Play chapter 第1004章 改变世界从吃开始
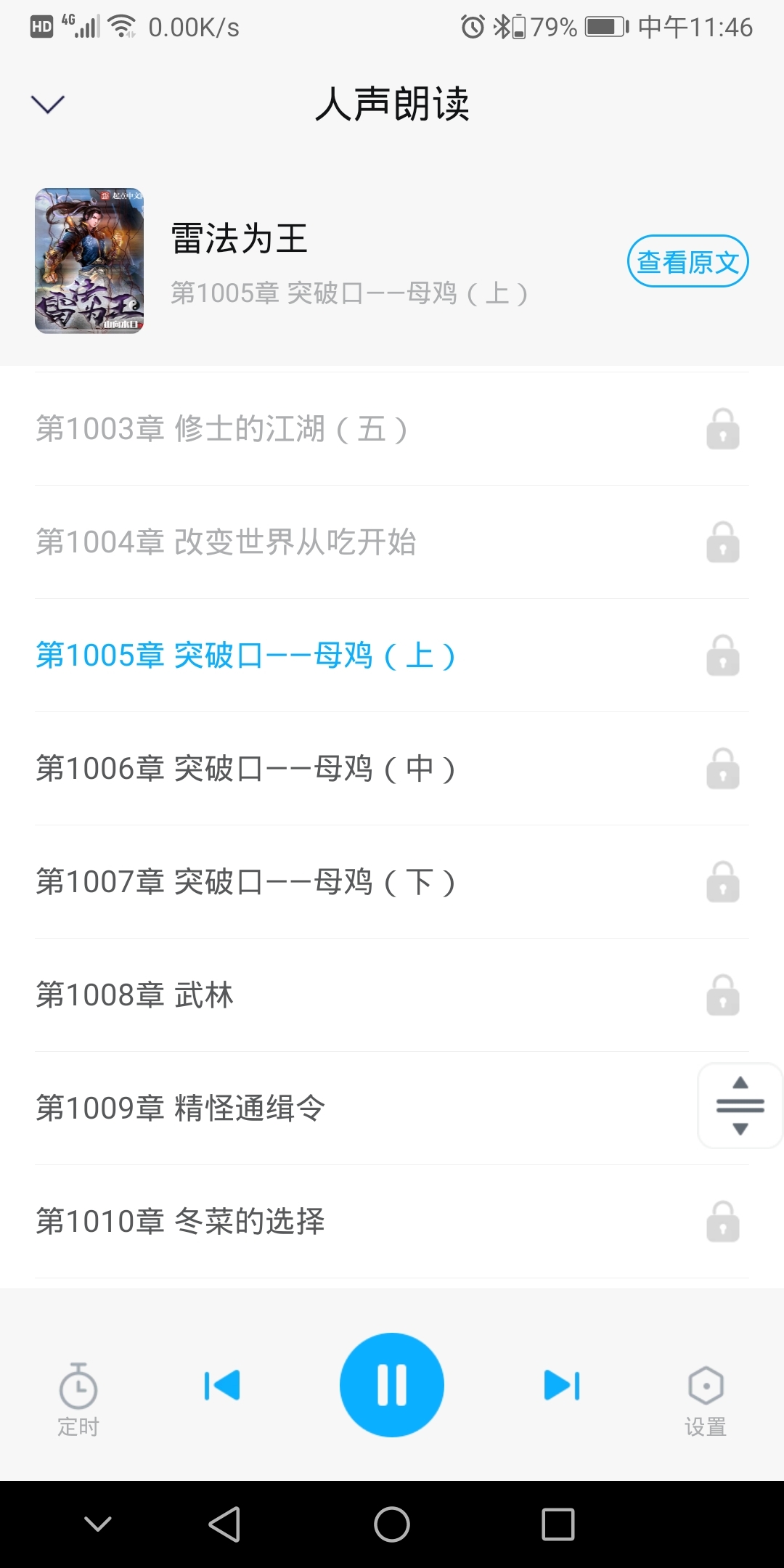The height and width of the screenshot is (1568, 784). [226, 542]
